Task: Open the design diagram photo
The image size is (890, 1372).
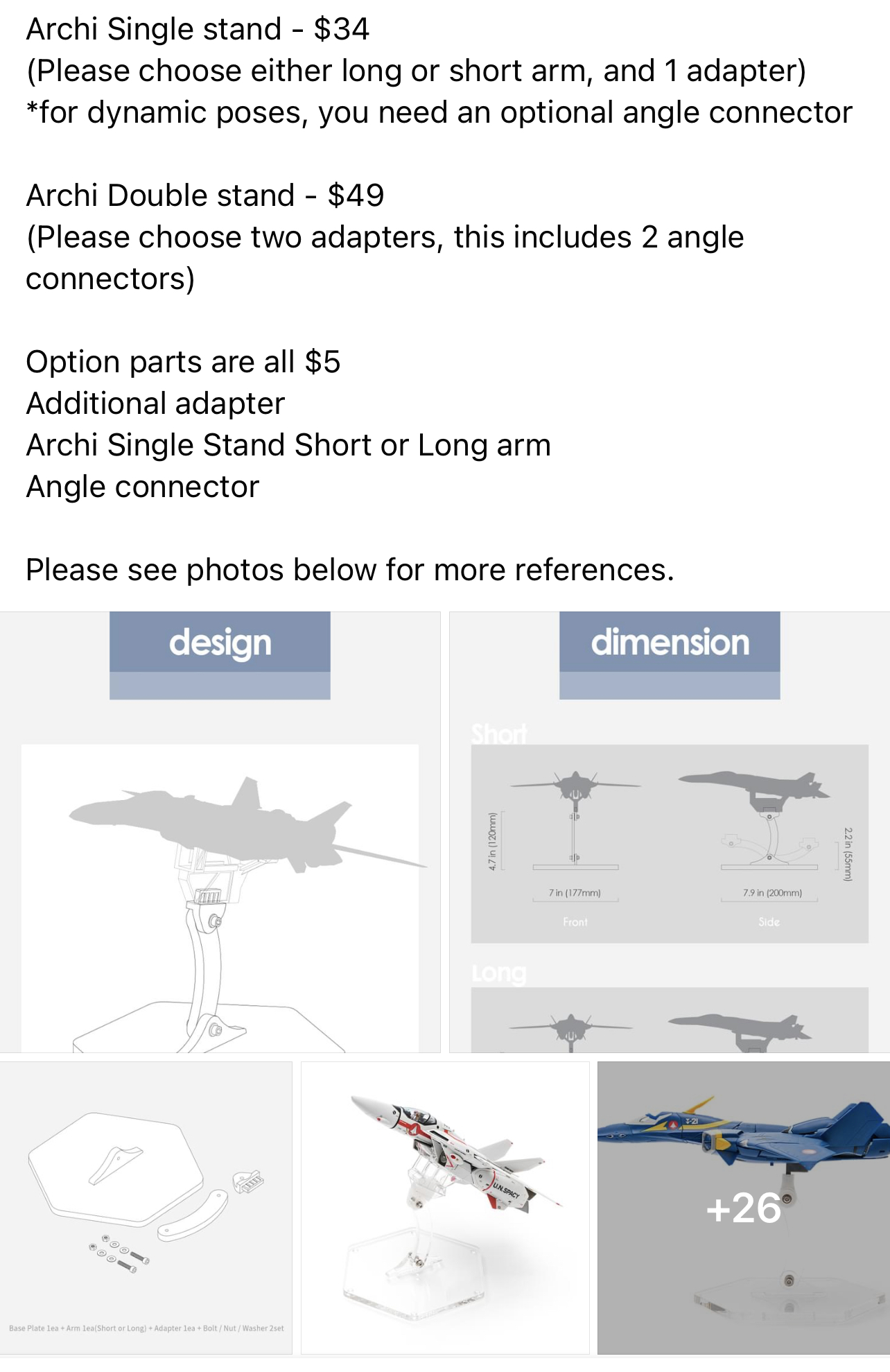Action: 220,832
